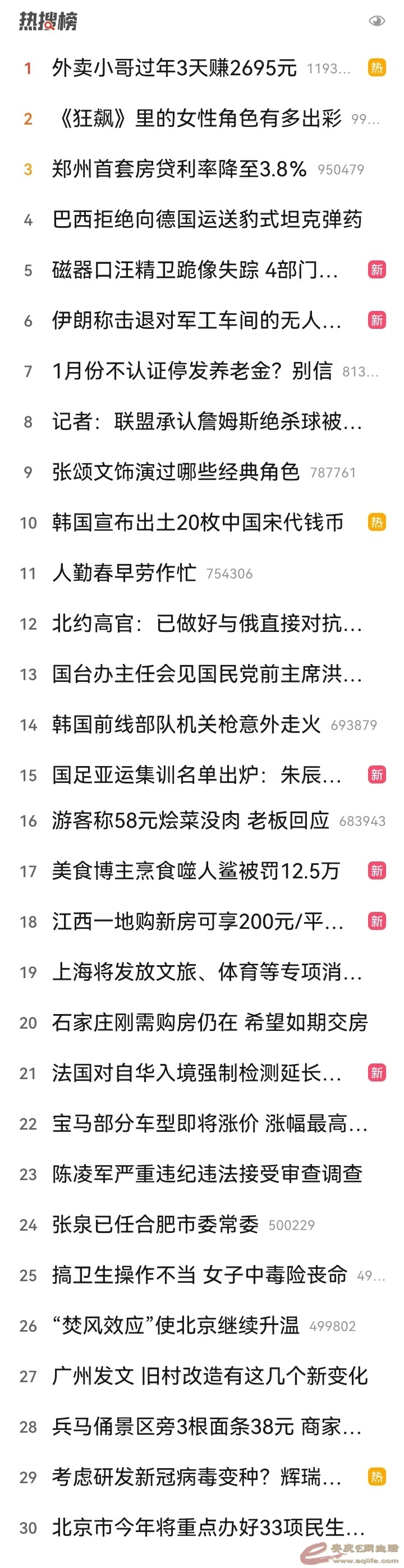Open the topic 外卖小哥过年3天赚2695元
This screenshot has width=404, height=1568.
pyautogui.click(x=175, y=67)
